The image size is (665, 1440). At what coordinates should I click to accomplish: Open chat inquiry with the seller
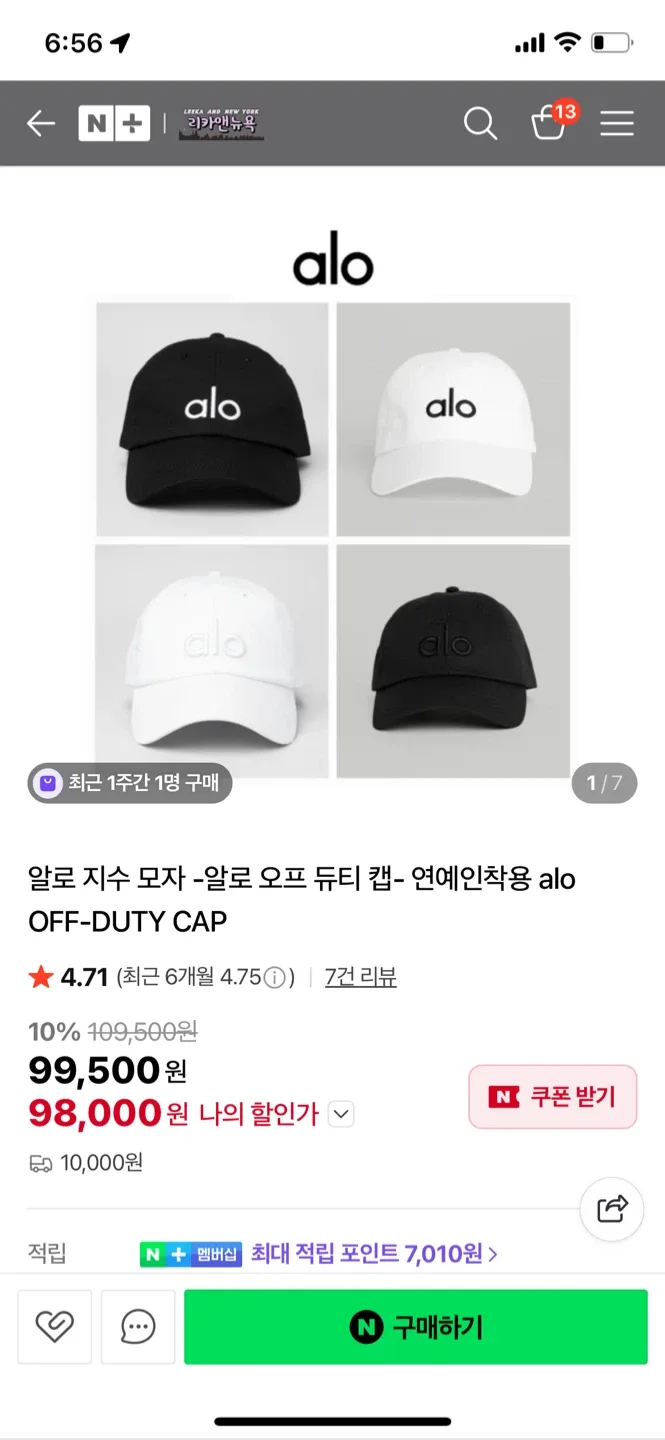[138, 1327]
